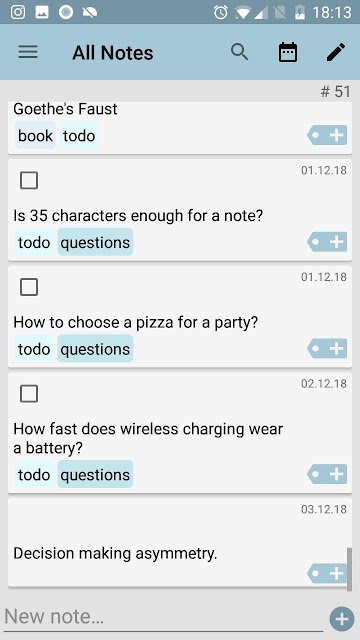
Task: Open the Decision making asymmetry note
Action: tap(115, 553)
